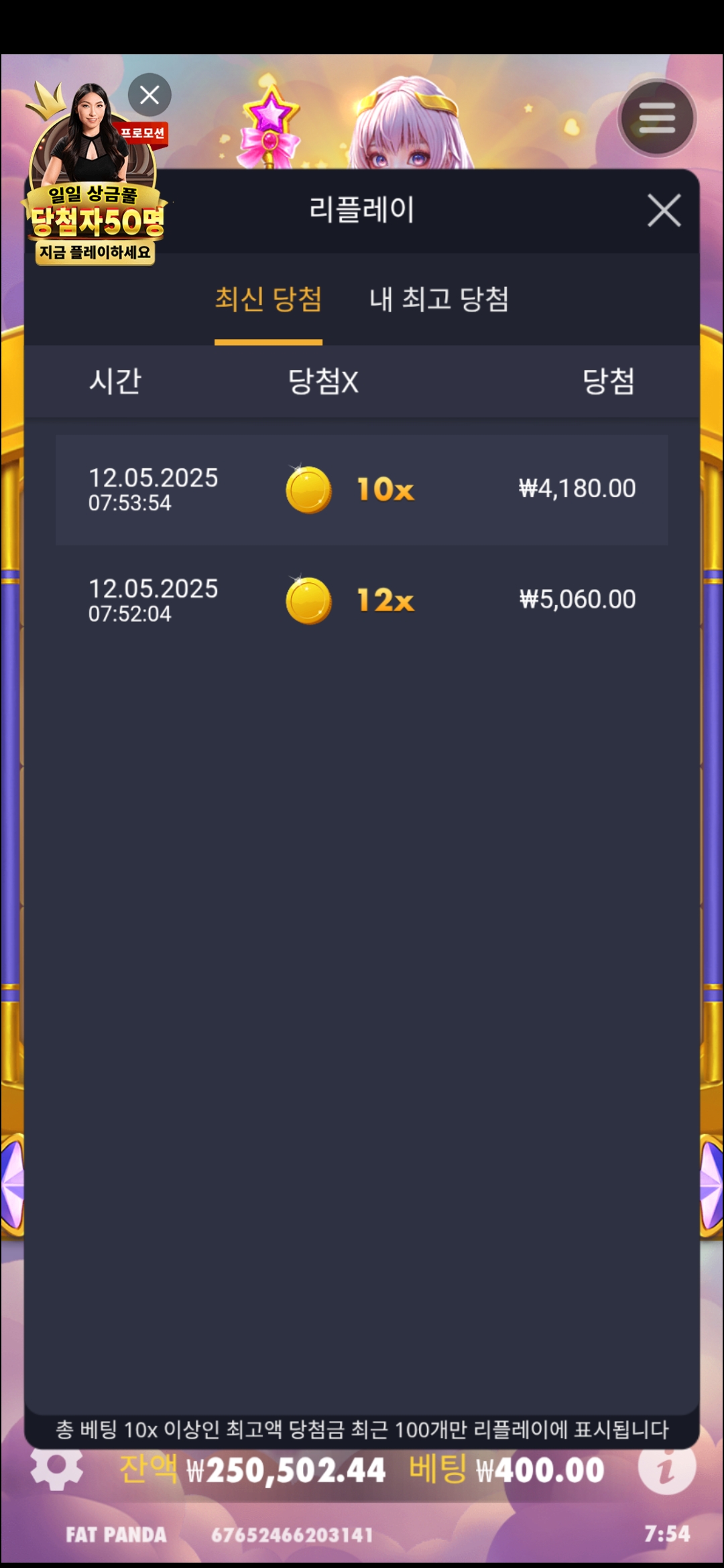
Task: Open game settings gear
Action: coord(57,1466)
